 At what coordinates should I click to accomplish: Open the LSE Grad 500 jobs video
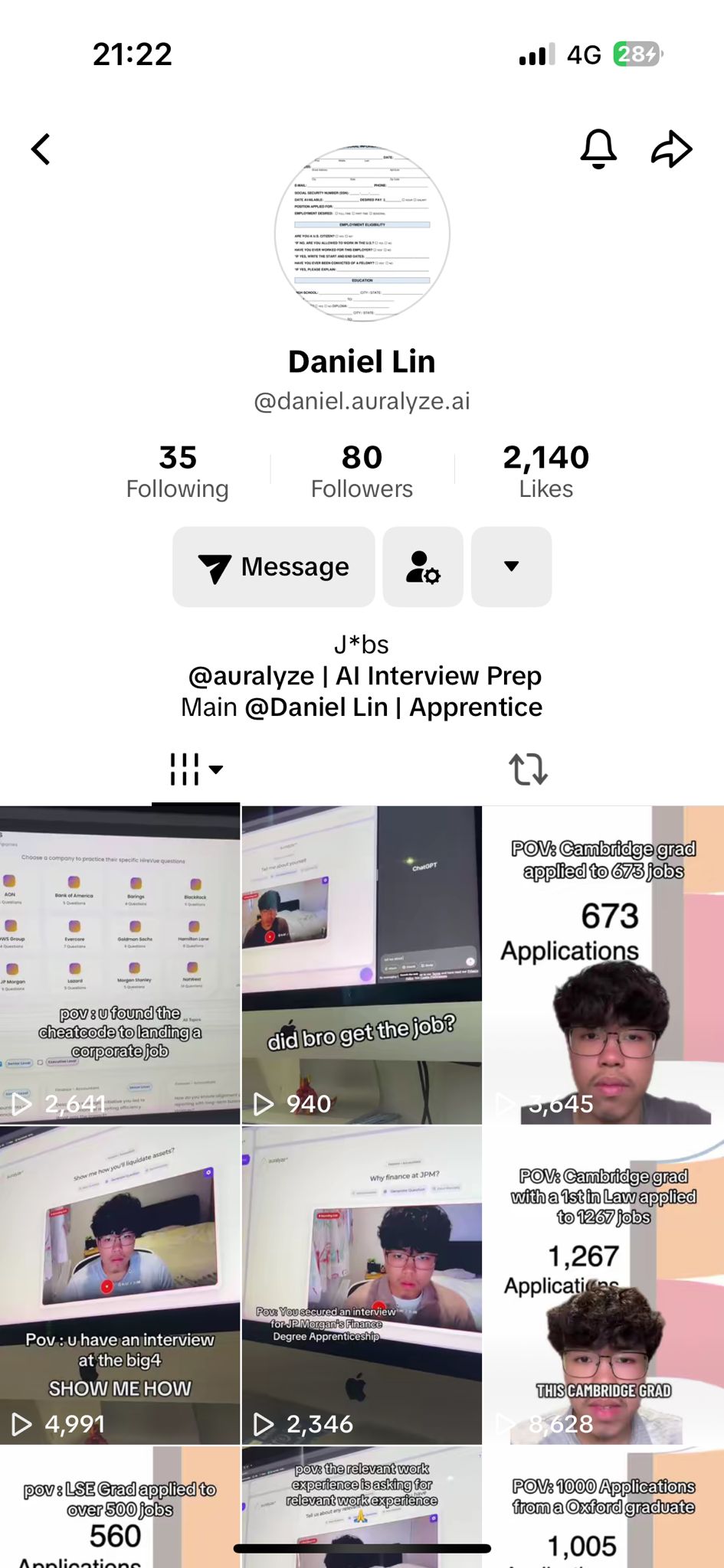[120, 1508]
